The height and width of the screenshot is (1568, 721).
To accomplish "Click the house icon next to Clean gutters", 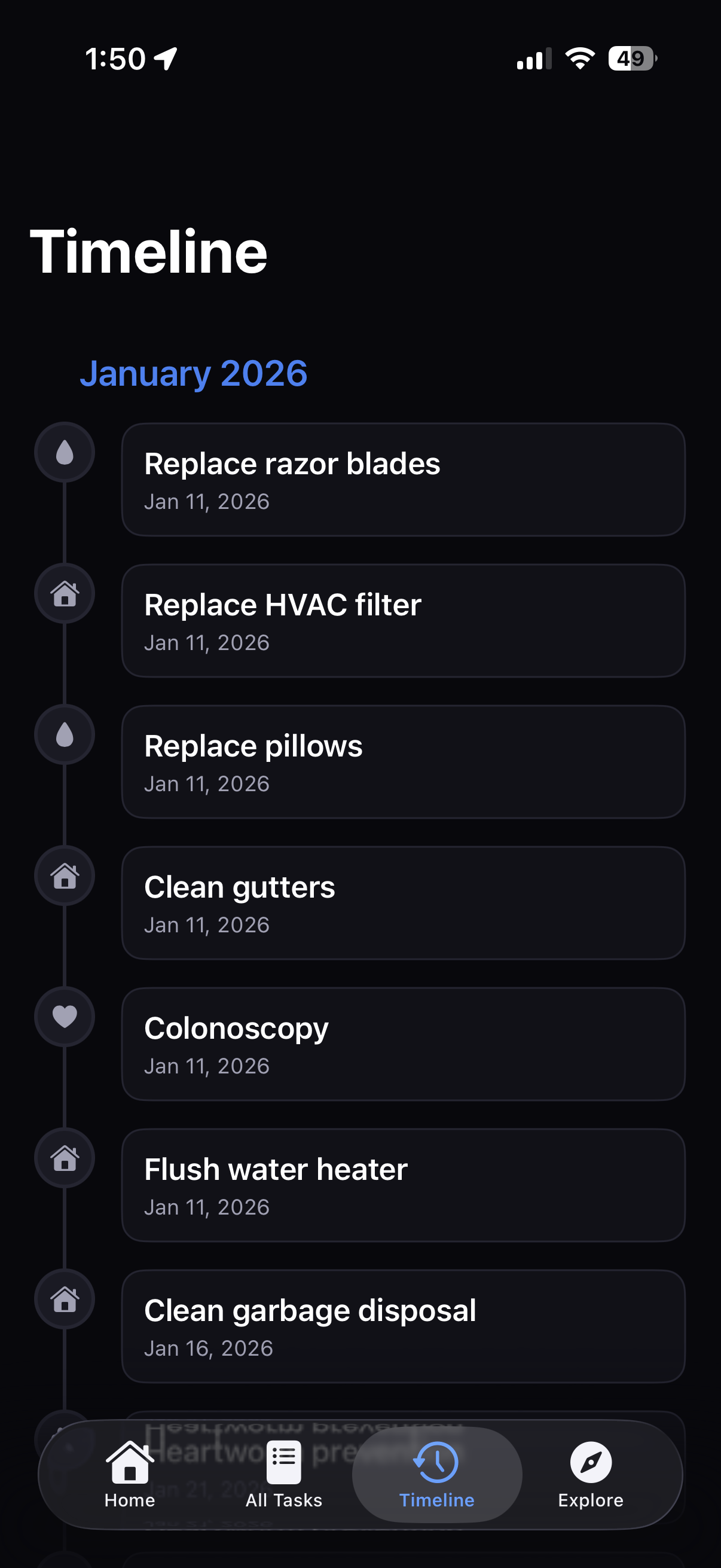I will coord(64,876).
